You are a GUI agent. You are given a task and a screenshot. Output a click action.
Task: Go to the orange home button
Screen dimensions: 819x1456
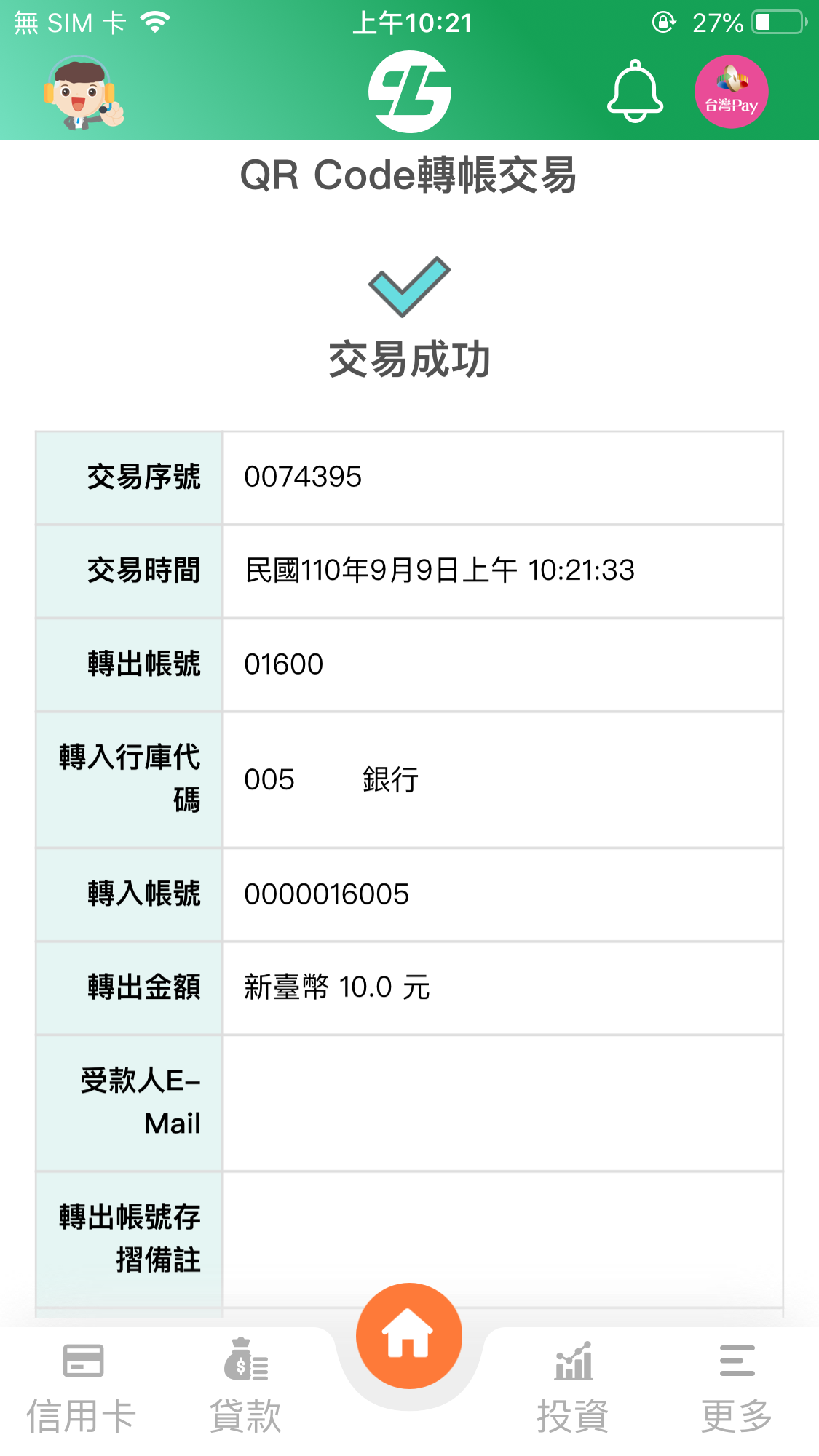pyautogui.click(x=409, y=1336)
